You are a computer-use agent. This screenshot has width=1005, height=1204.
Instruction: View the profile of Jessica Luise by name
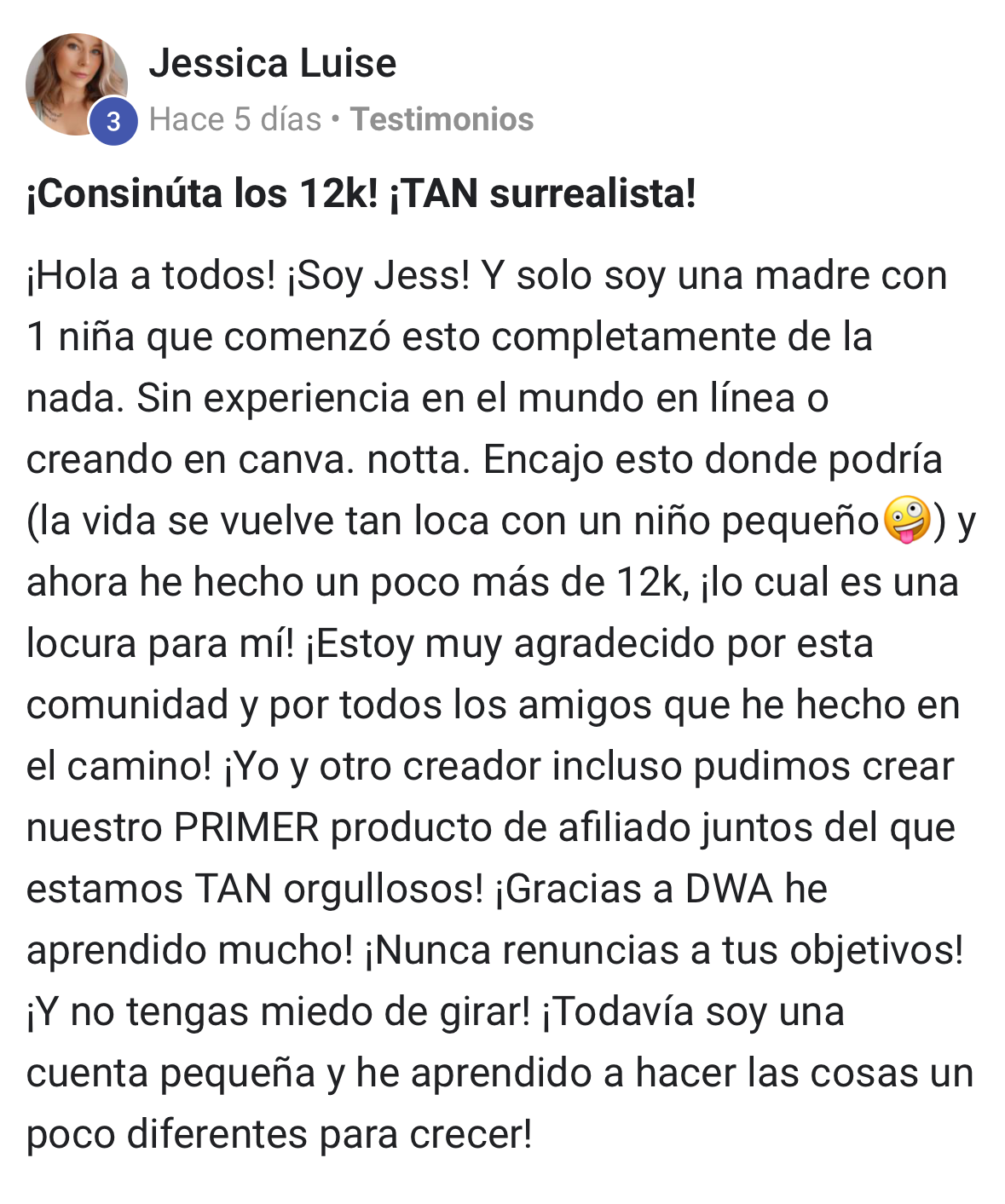coord(272,64)
